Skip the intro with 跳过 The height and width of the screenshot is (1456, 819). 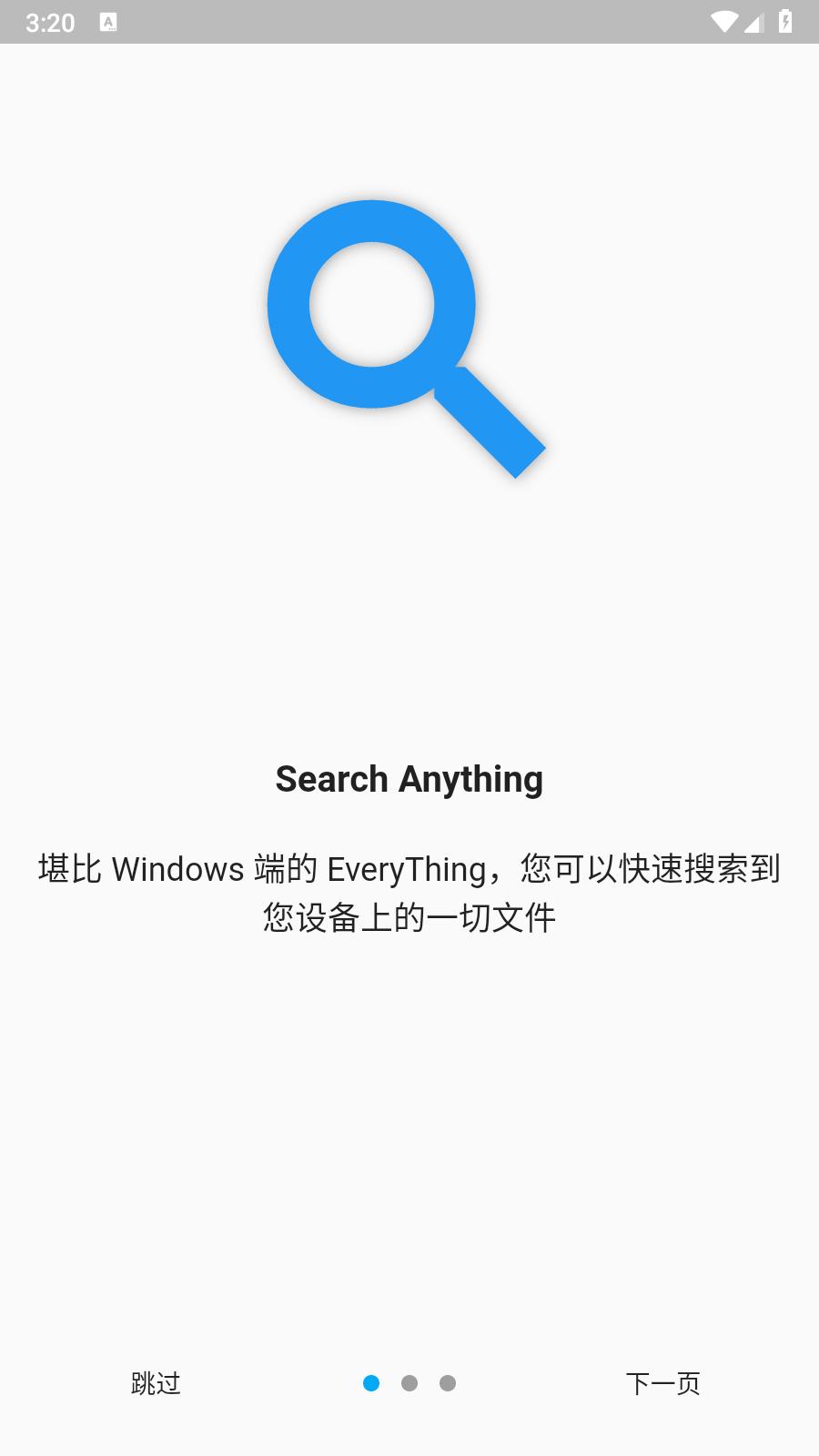[156, 1383]
